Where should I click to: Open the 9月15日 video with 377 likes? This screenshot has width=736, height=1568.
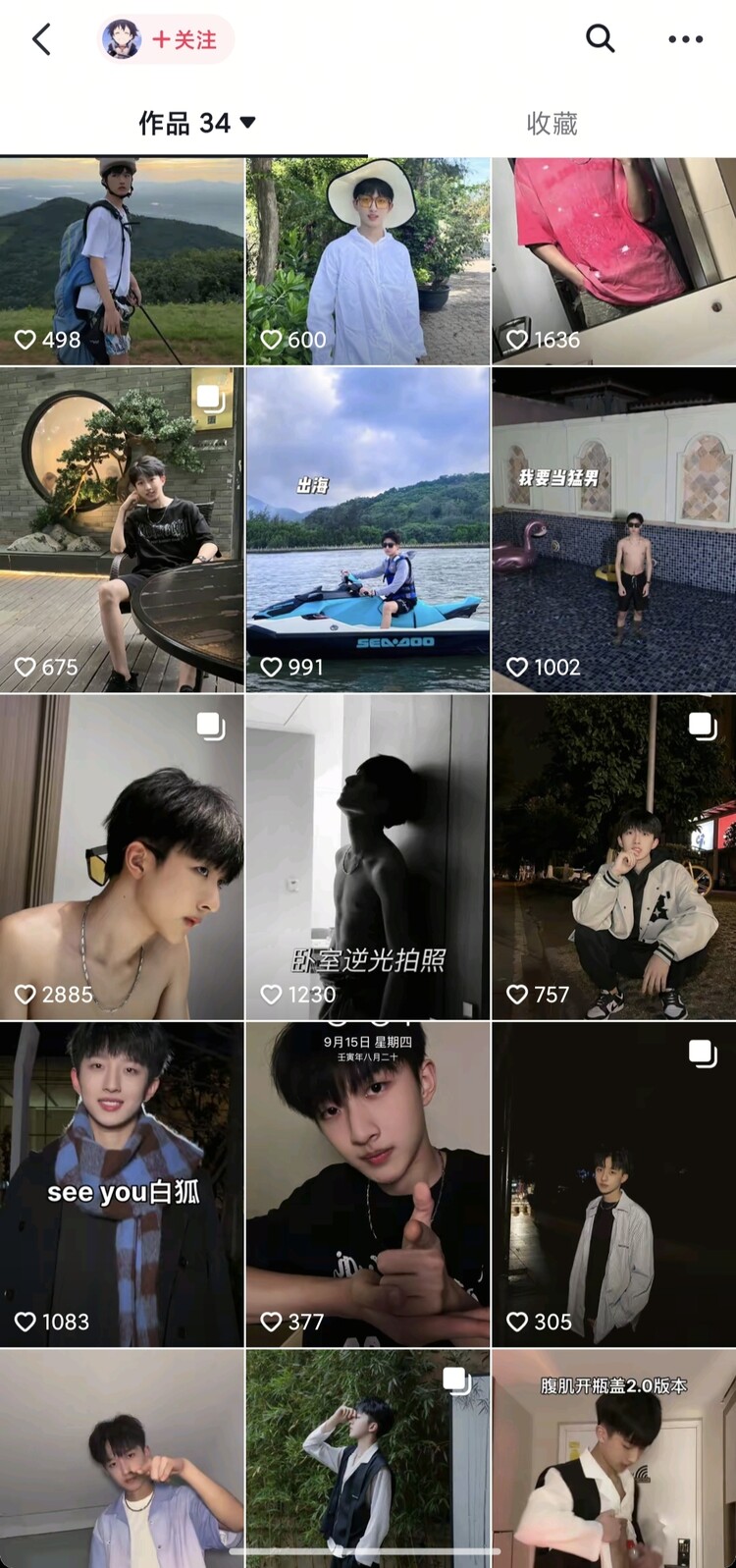368,1184
